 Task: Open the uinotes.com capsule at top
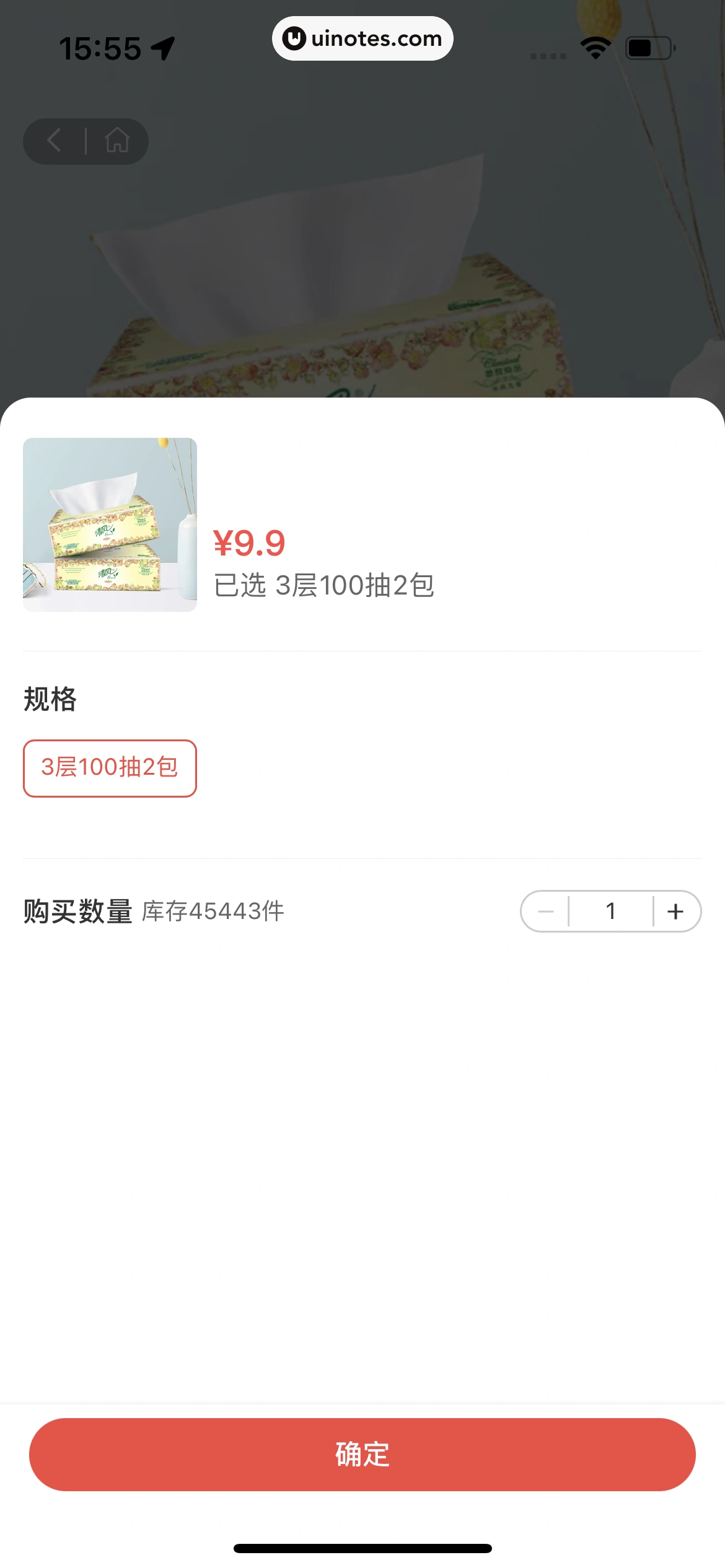(x=362, y=38)
